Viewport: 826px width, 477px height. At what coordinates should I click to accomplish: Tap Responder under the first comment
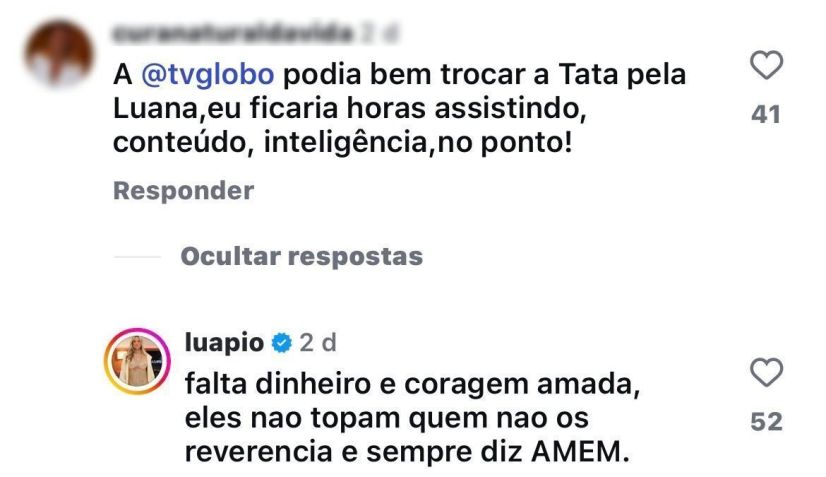[183, 190]
